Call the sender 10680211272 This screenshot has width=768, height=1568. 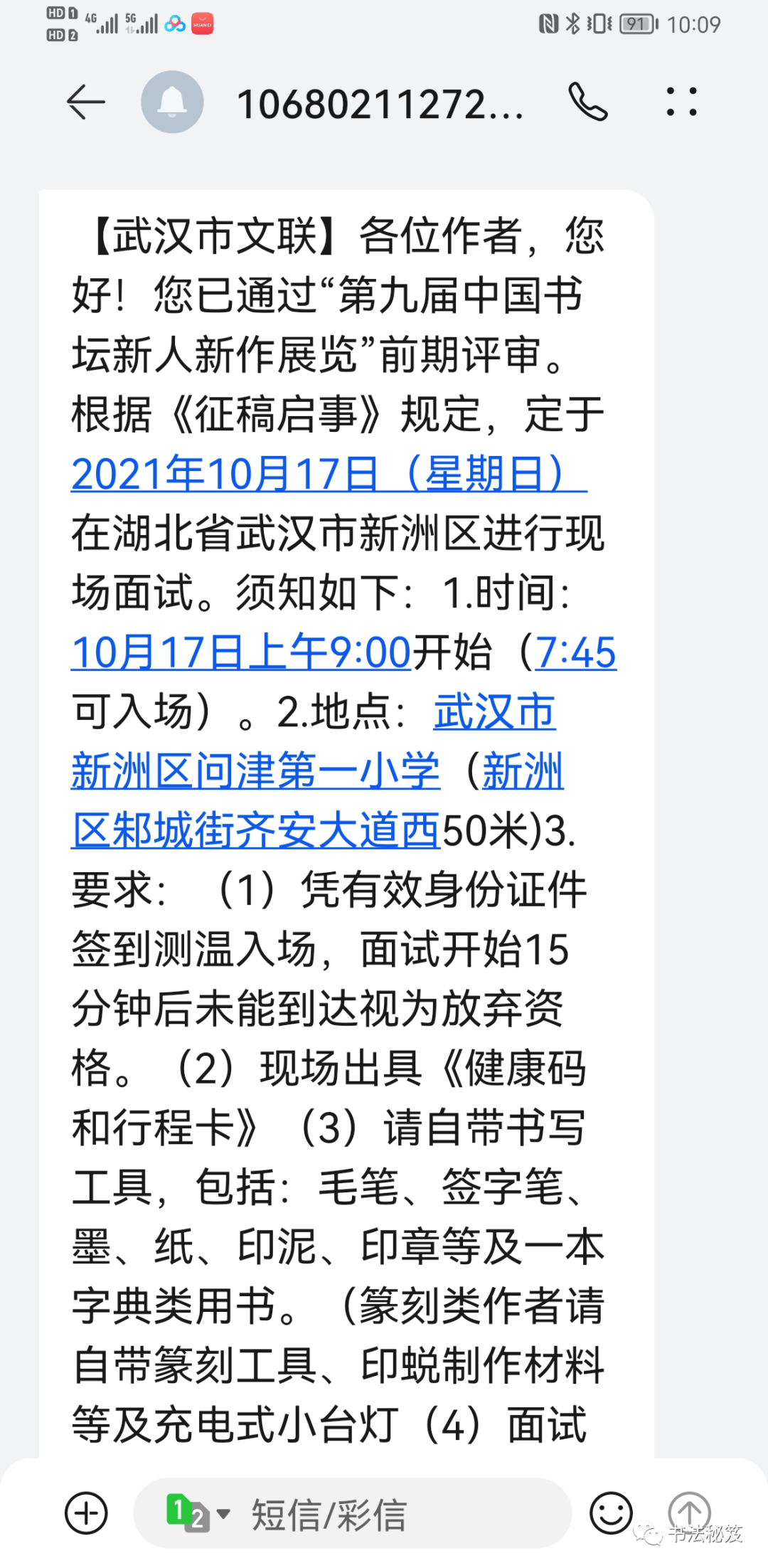[x=588, y=102]
